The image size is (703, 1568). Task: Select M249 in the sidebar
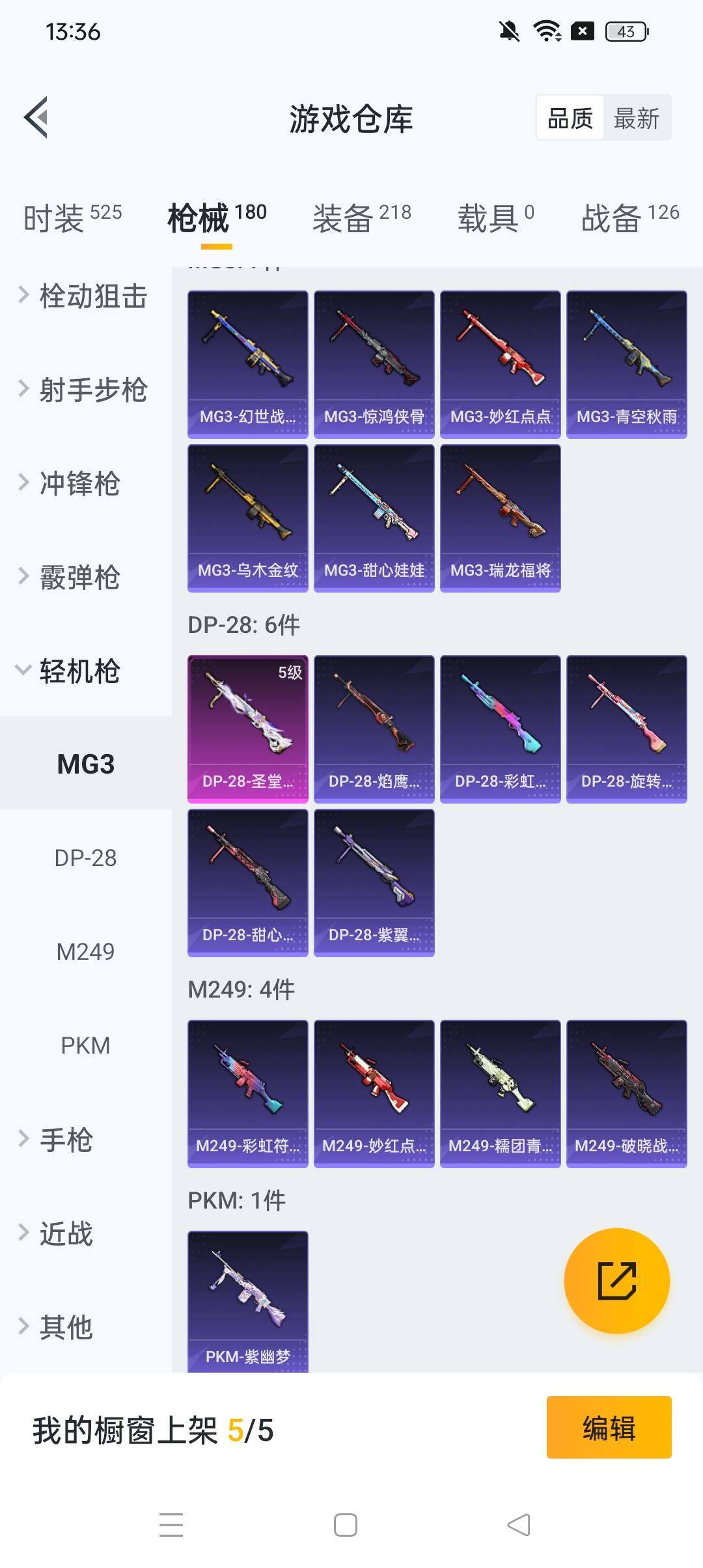85,952
